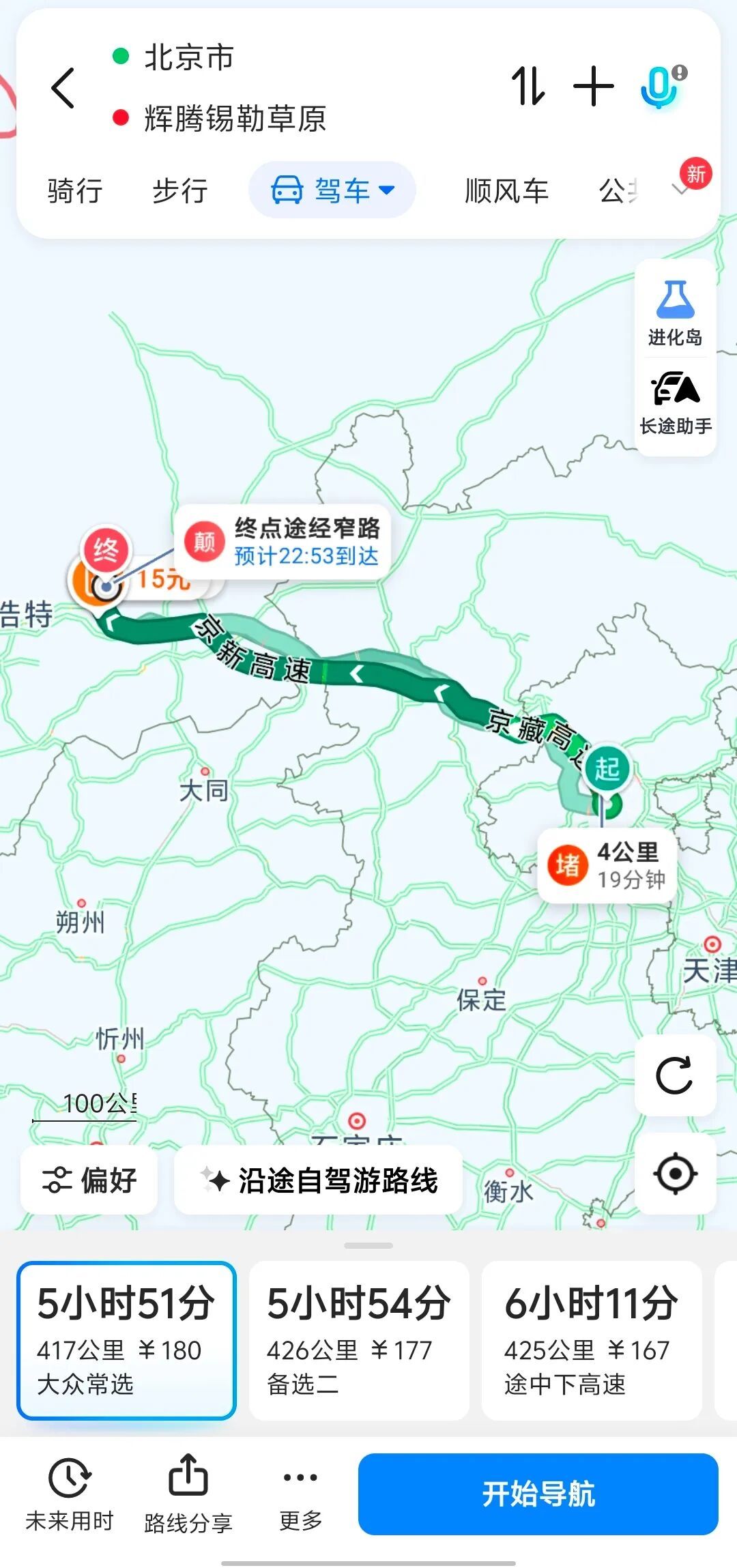Refresh the route with the circular arrow

pyautogui.click(x=675, y=1075)
